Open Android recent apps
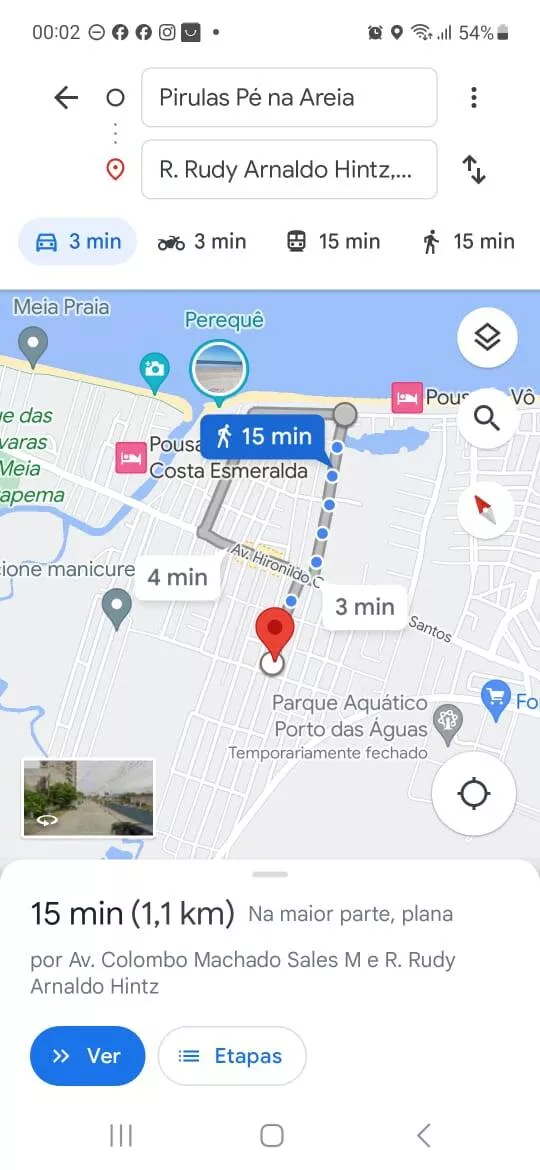The height and width of the screenshot is (1170, 540). point(121,1136)
